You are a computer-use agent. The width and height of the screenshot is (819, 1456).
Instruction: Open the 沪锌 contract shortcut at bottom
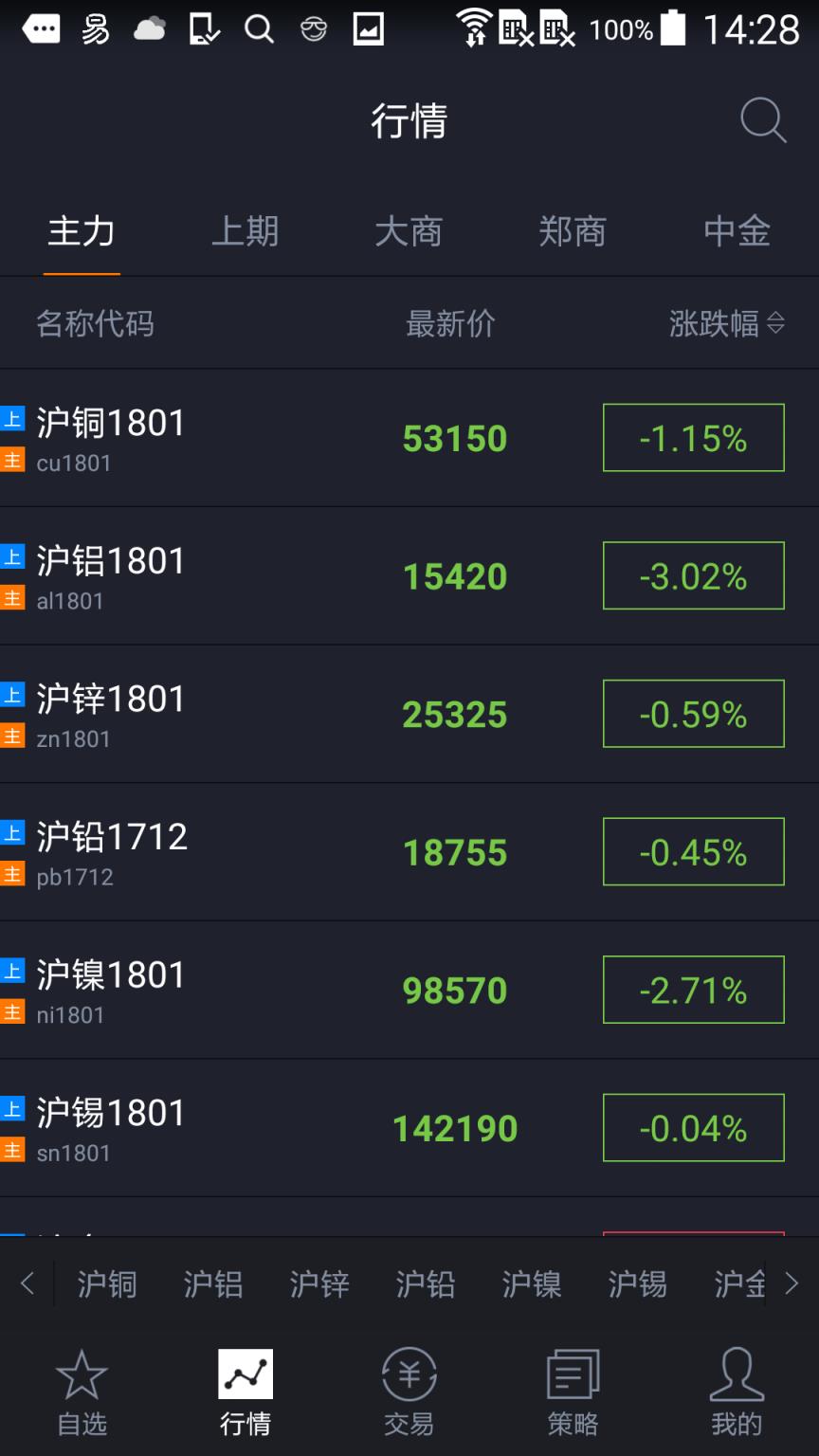tap(318, 1283)
